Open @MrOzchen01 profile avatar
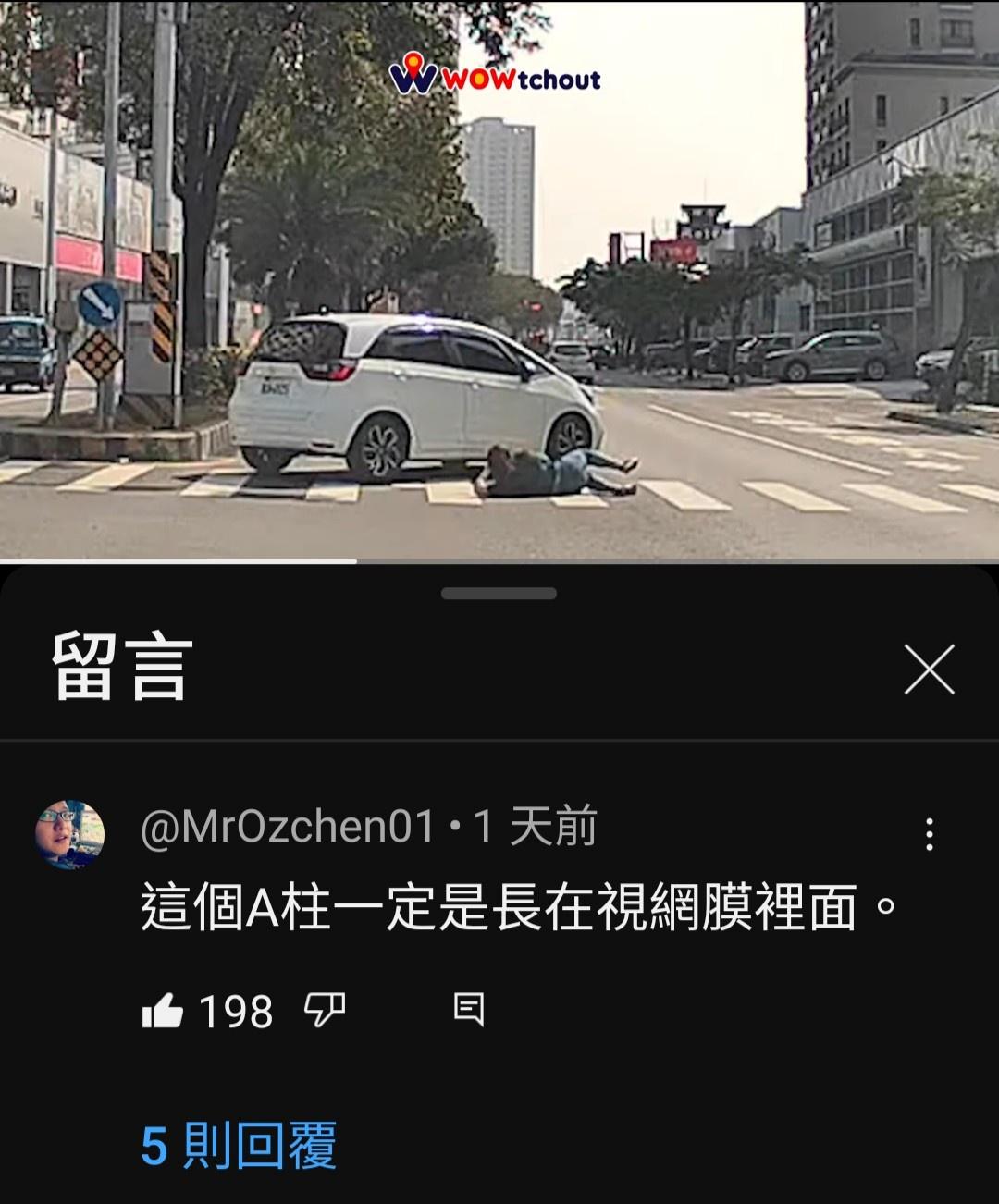This screenshot has width=999, height=1204. [69, 834]
